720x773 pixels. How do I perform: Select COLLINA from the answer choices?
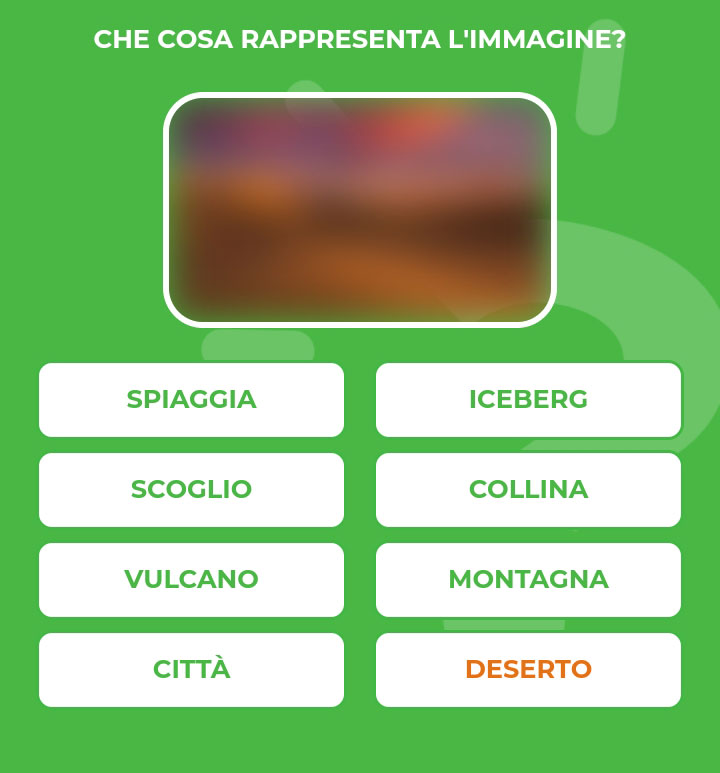click(x=528, y=490)
